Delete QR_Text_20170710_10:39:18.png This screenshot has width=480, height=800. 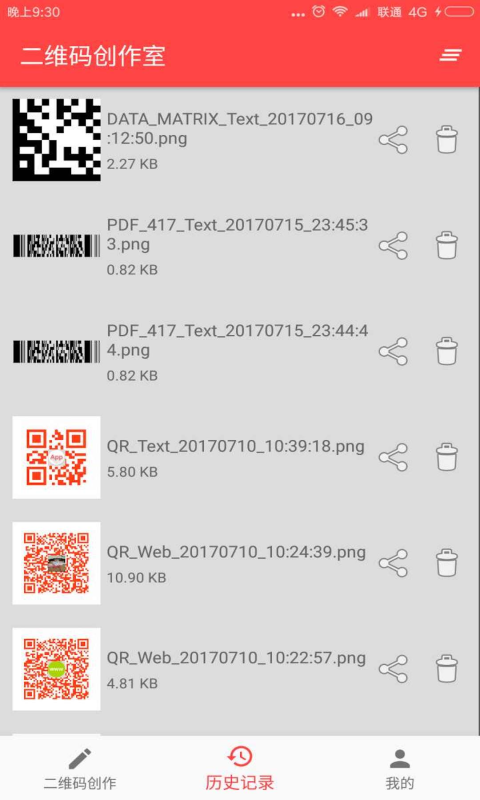447,457
